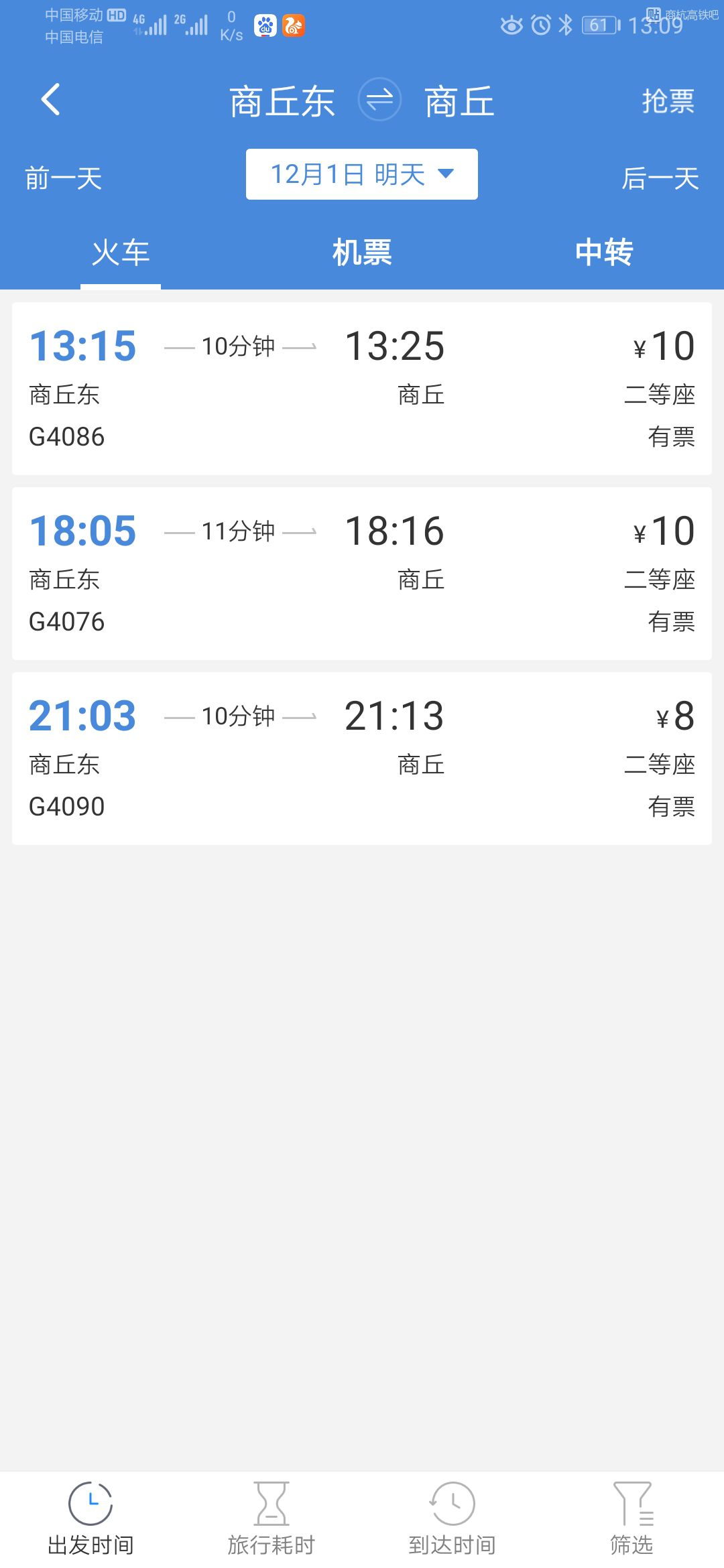724x1568 pixels.
Task: Go to the next day 后一天
Action: tap(660, 178)
